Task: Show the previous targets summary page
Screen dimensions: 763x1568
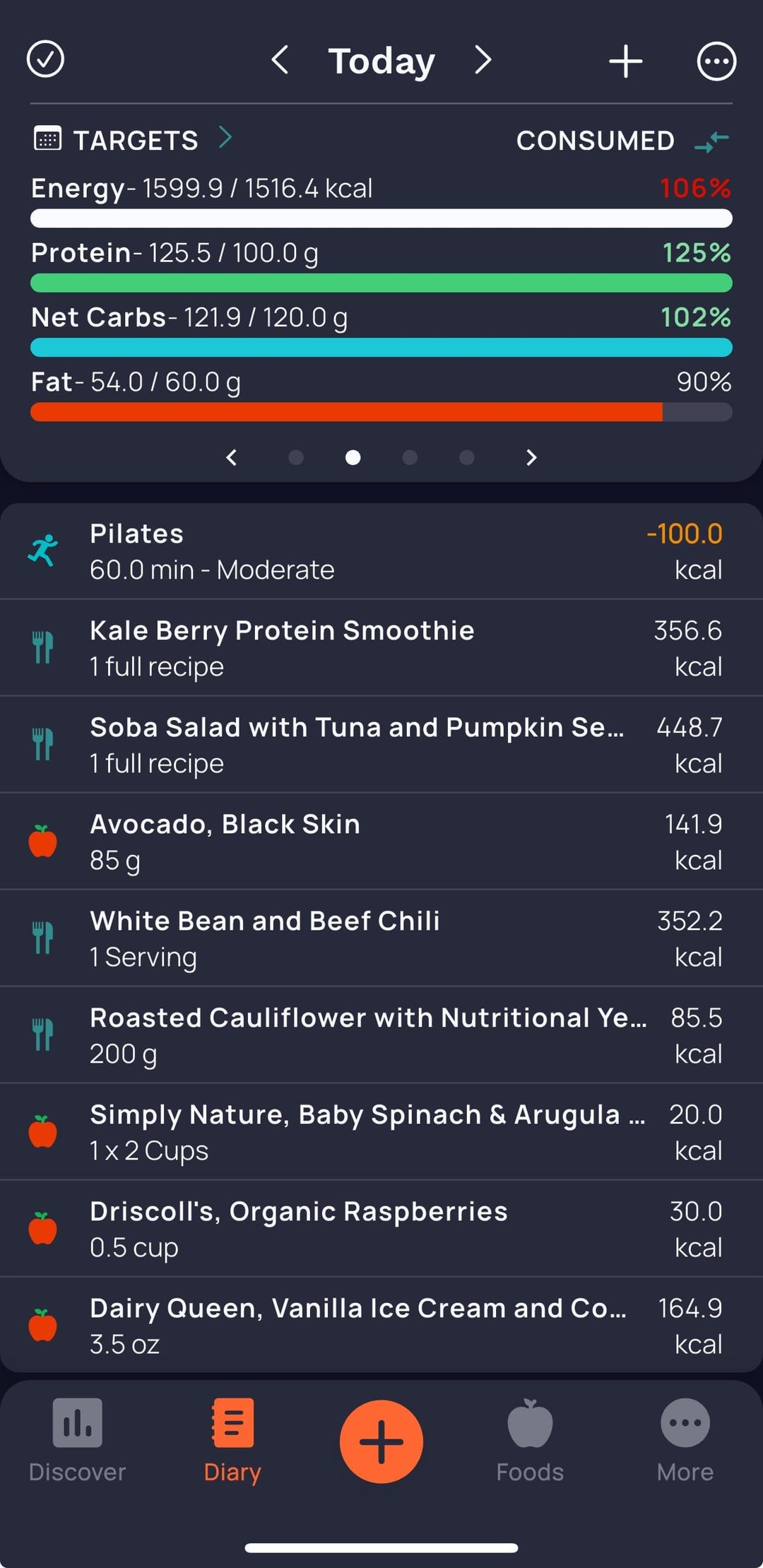Action: [x=232, y=458]
